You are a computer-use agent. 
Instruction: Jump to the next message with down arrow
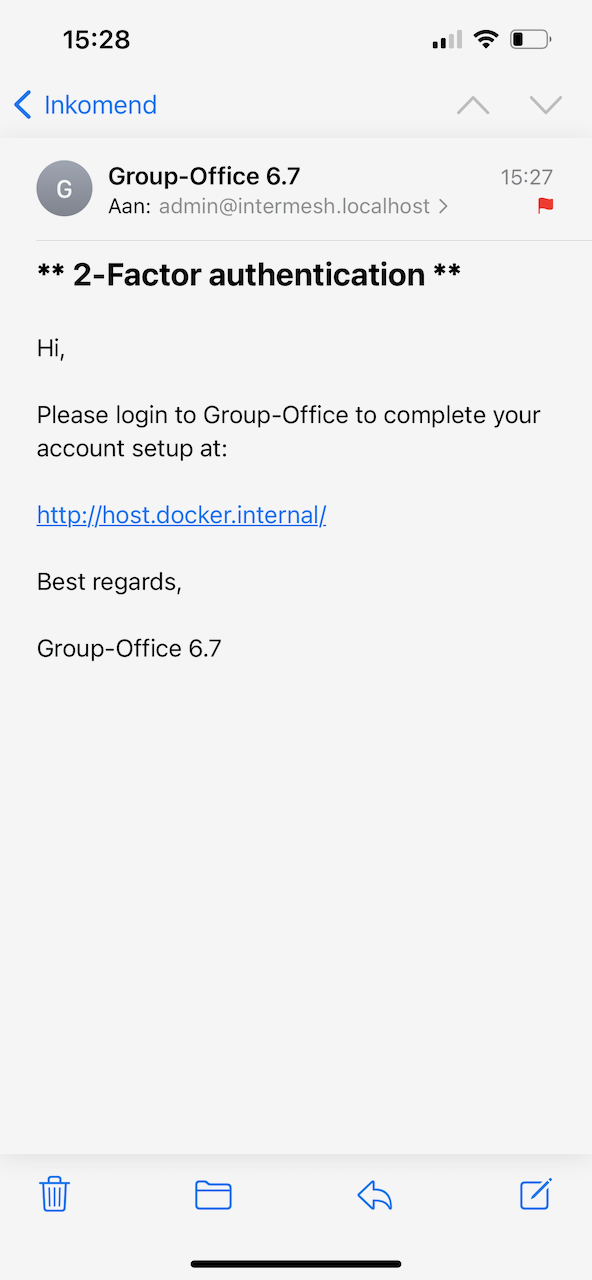coord(546,105)
